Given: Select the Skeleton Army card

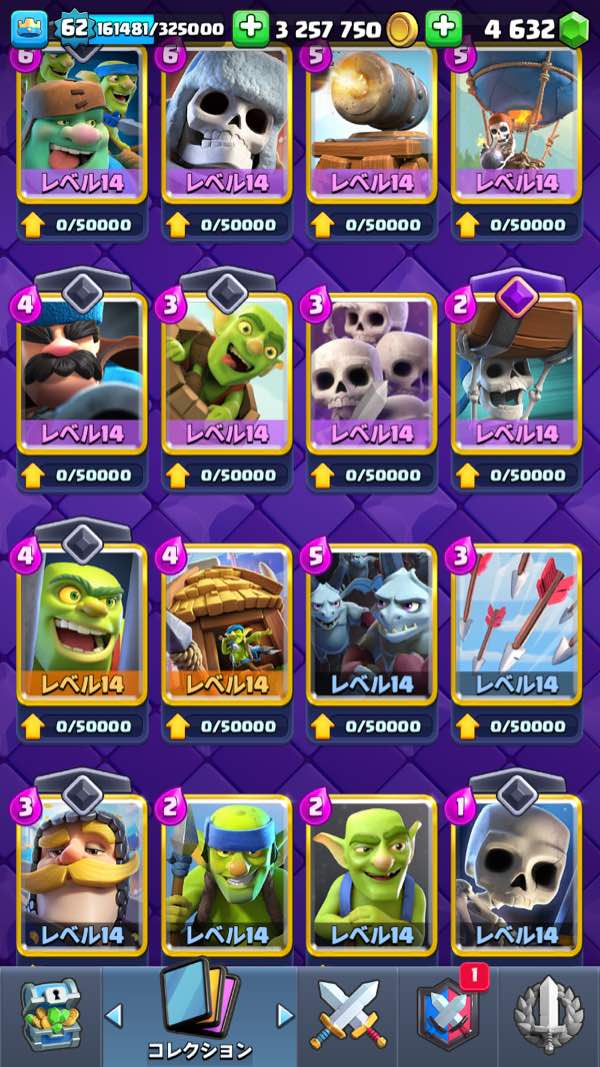Looking at the screenshot, I should (x=371, y=370).
